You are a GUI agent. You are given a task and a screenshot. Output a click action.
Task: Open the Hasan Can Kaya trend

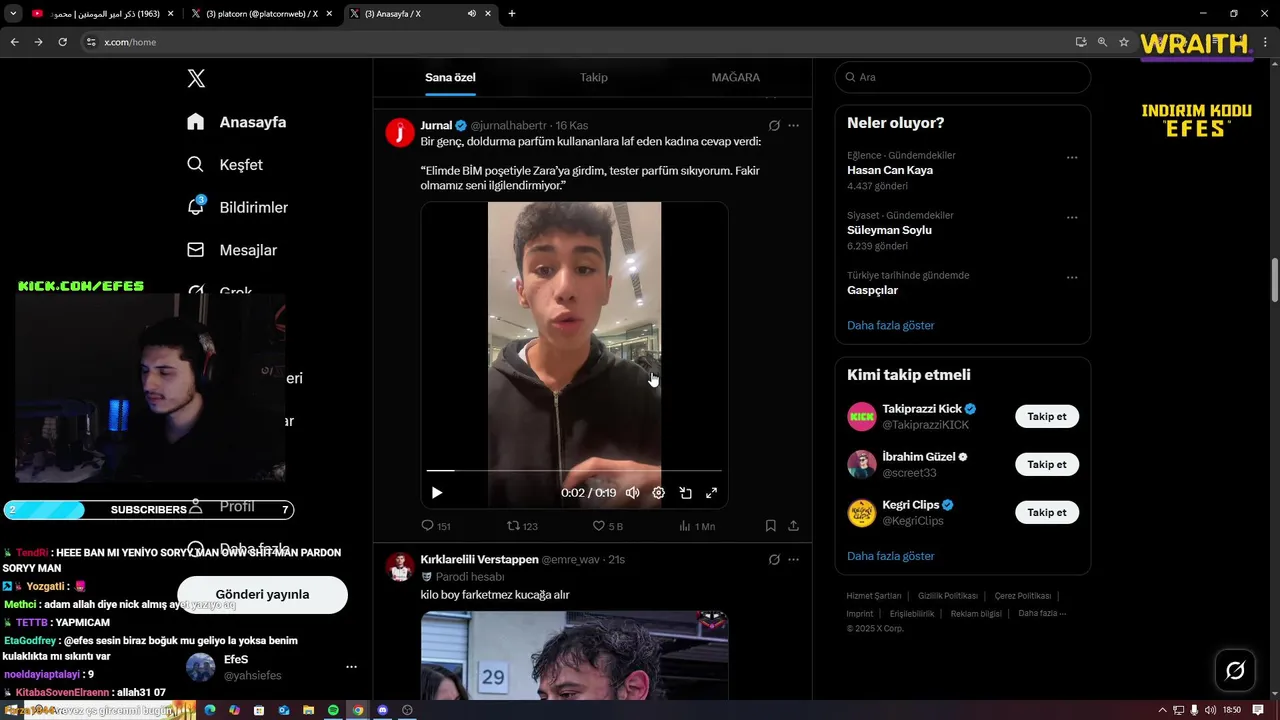coord(889,170)
